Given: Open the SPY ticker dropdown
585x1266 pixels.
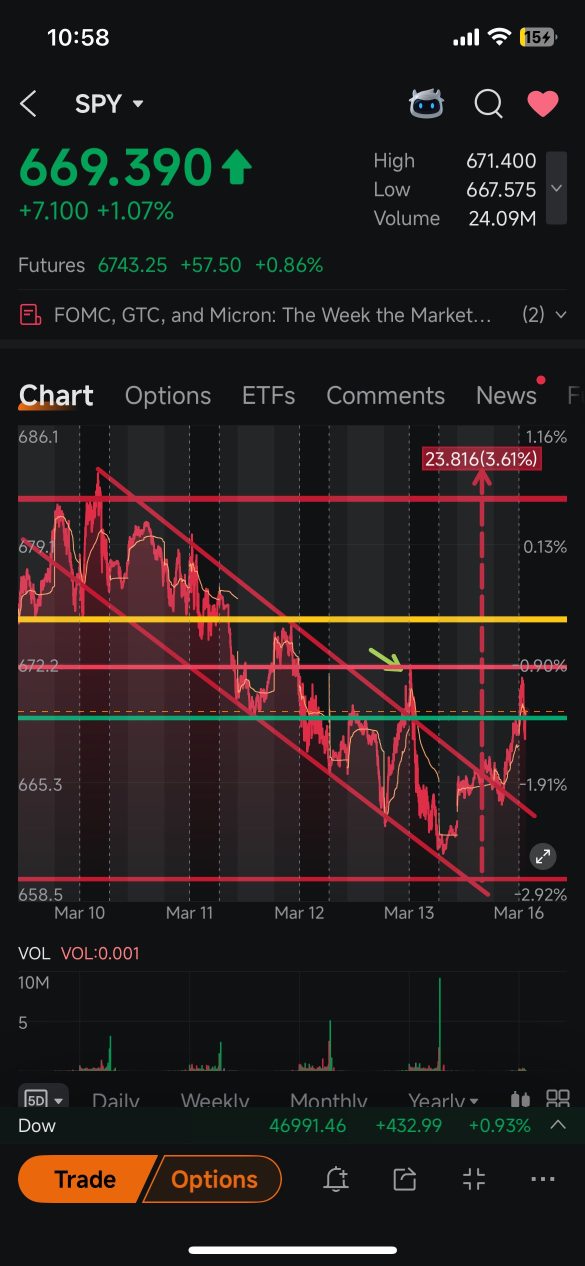Looking at the screenshot, I should click(110, 104).
